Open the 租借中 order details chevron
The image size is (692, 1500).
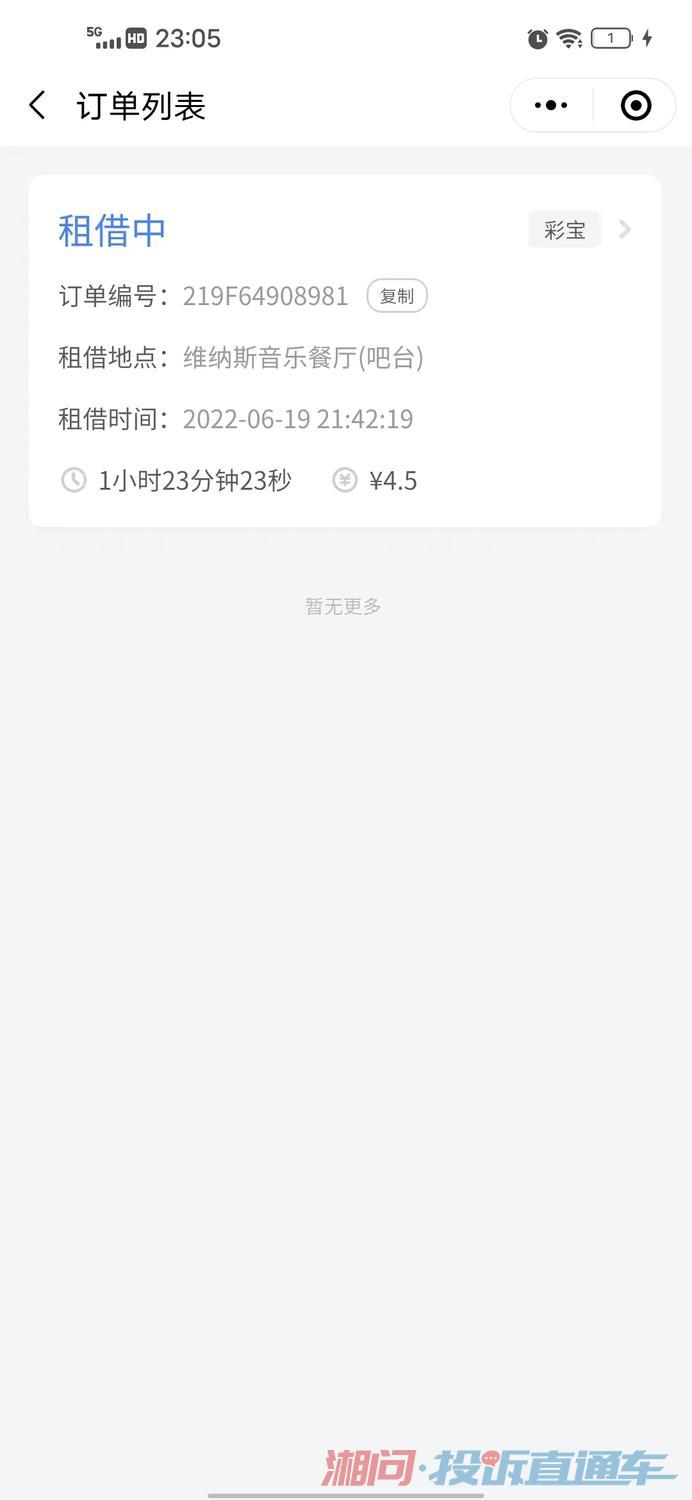click(x=625, y=229)
